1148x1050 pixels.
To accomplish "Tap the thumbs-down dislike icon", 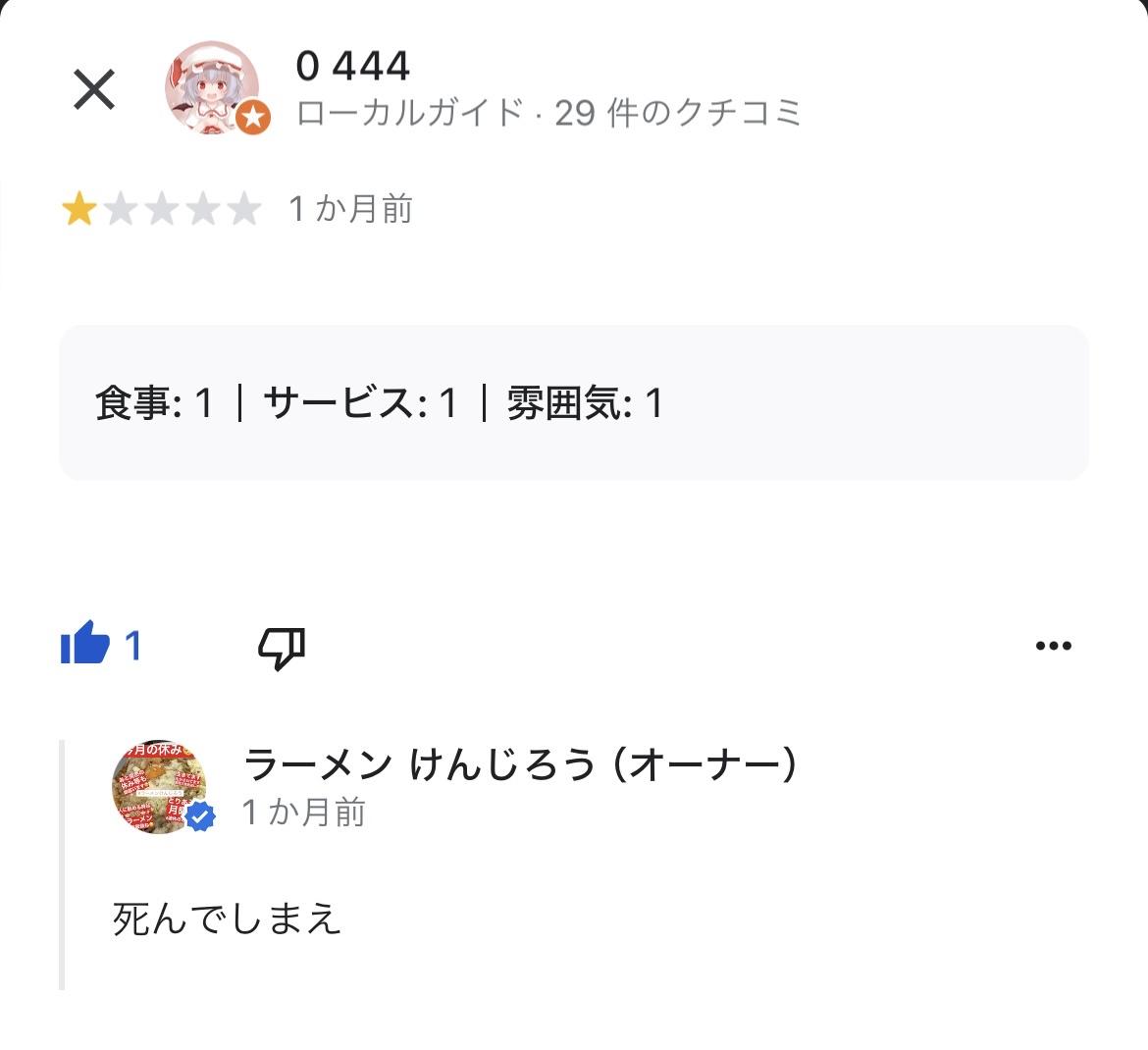I will tap(282, 648).
